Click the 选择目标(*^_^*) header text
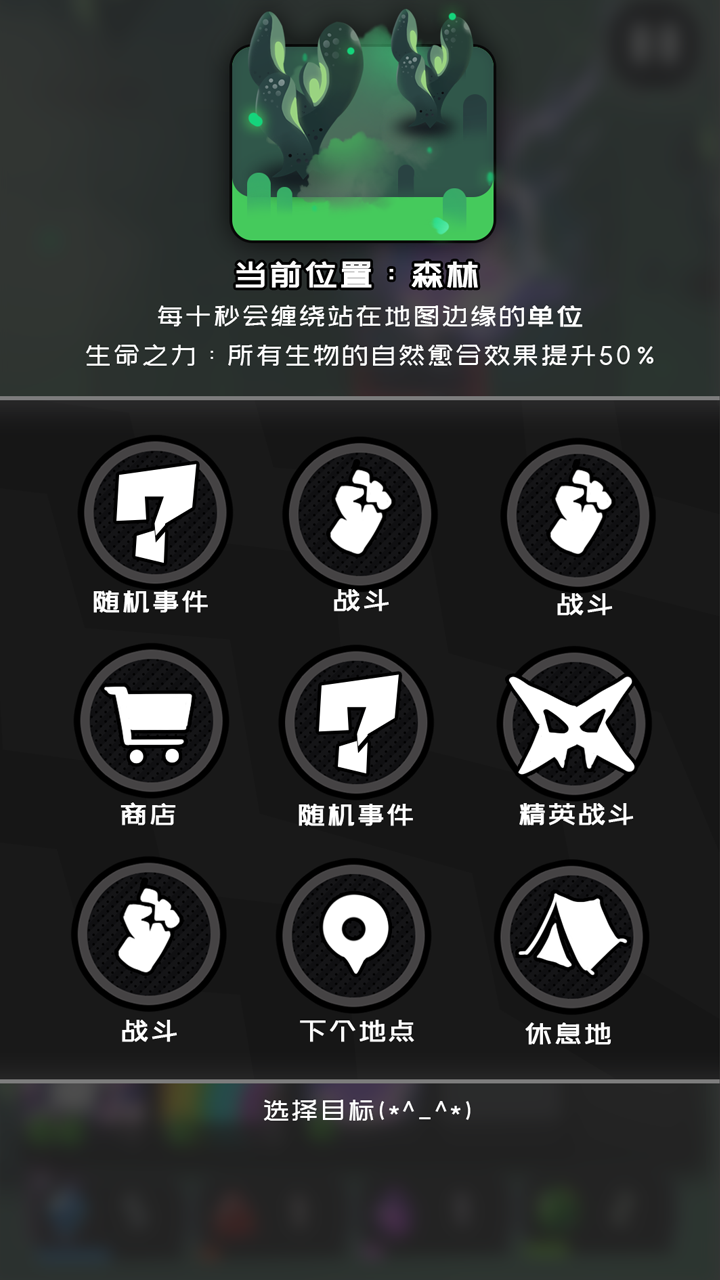This screenshot has width=720, height=1280. point(360,1107)
